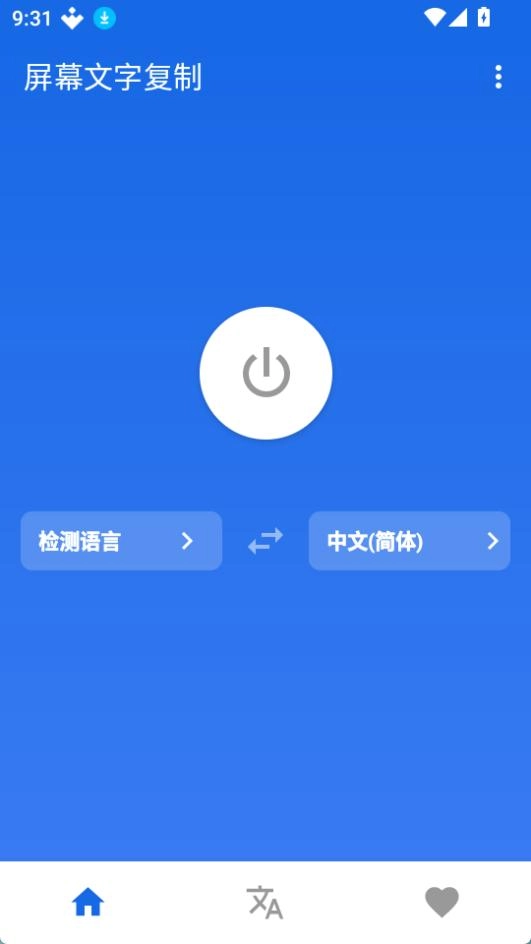Open the 检测语言 source language picker

(122, 541)
